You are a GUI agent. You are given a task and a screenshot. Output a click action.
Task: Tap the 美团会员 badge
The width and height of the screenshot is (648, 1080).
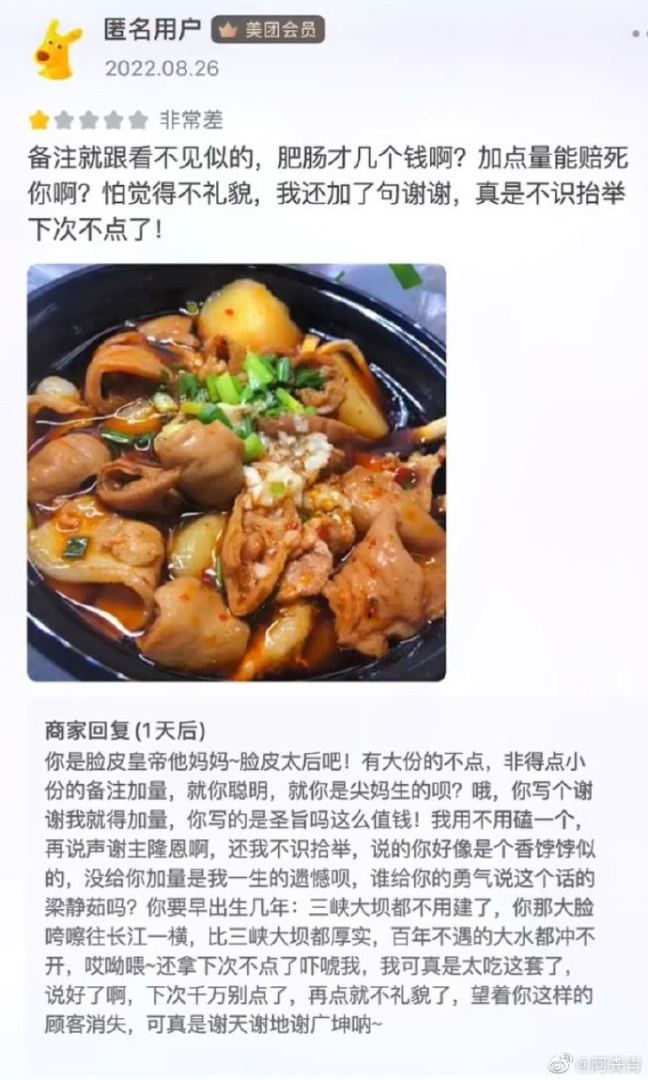pyautogui.click(x=268, y=30)
